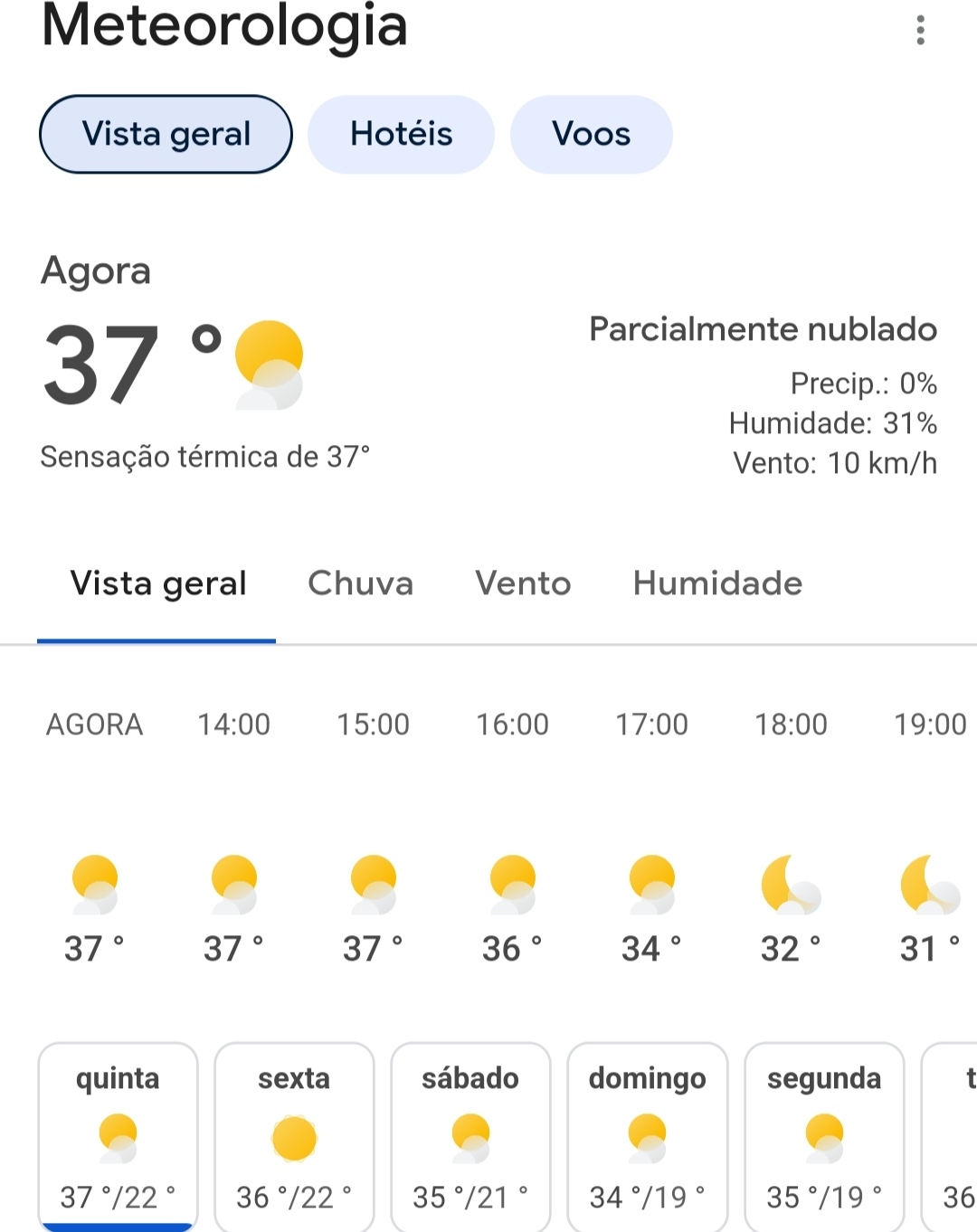Select the Vista geral chip

coord(166,134)
